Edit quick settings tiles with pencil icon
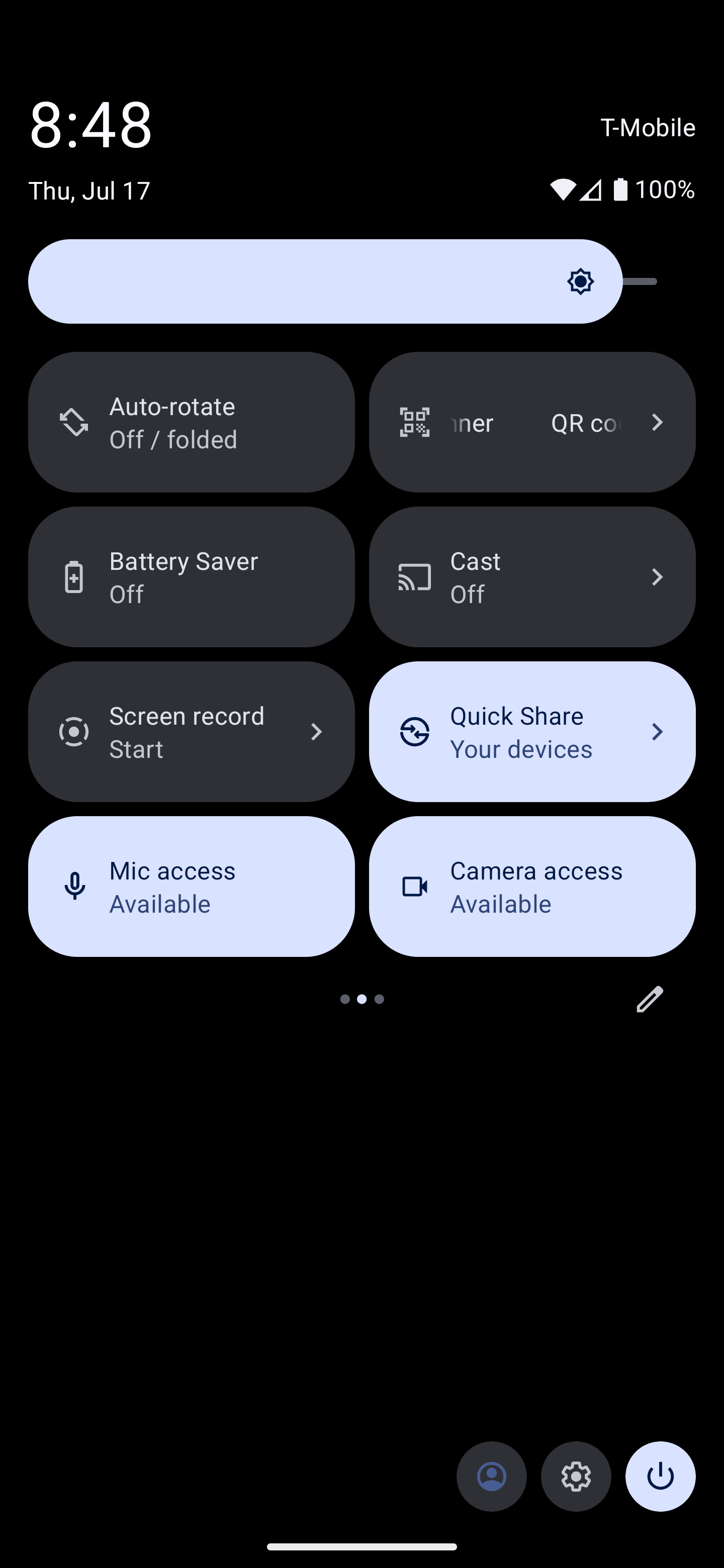724x1568 pixels. (650, 999)
